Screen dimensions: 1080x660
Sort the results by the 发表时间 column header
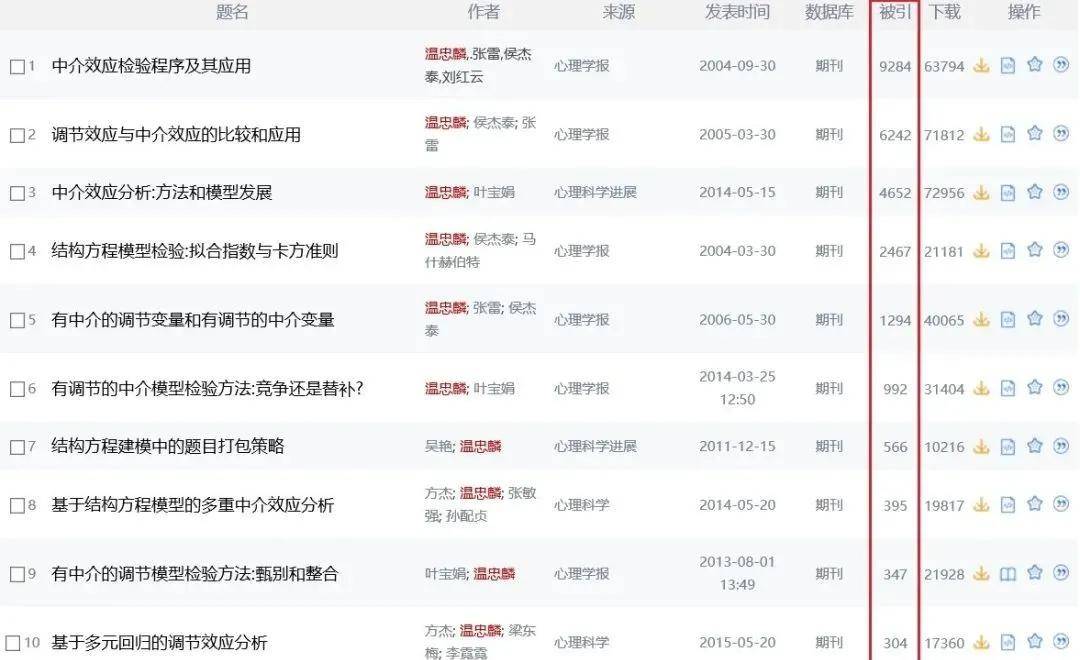[x=737, y=12]
